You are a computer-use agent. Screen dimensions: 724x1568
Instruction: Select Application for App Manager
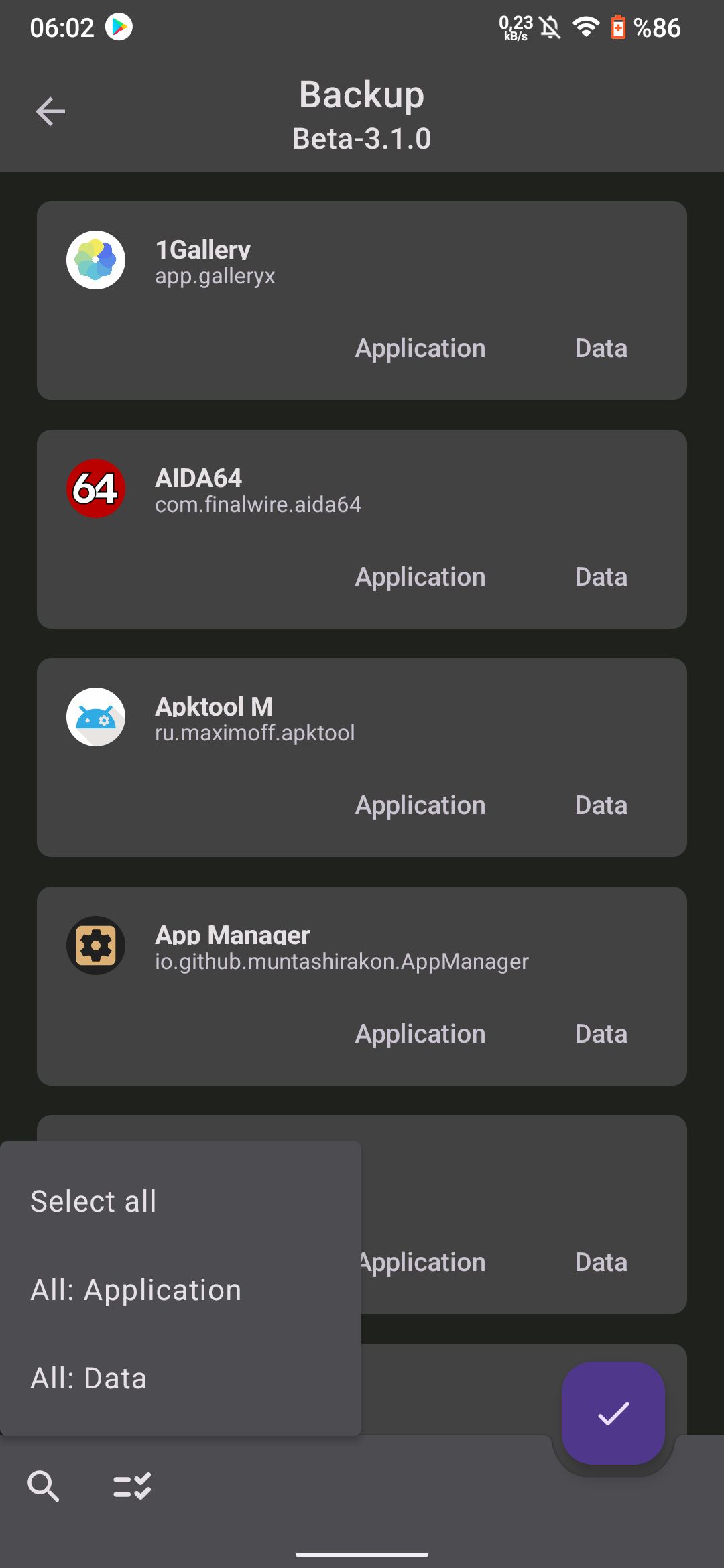click(x=420, y=1034)
